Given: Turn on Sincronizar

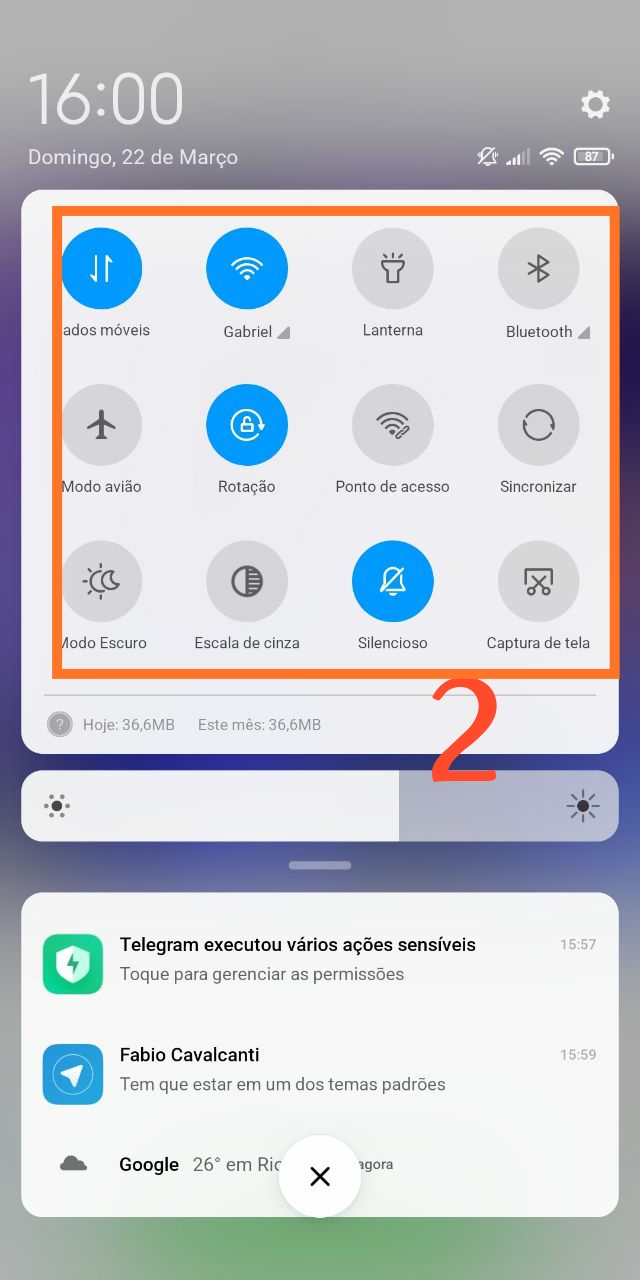Looking at the screenshot, I should coord(539,425).
